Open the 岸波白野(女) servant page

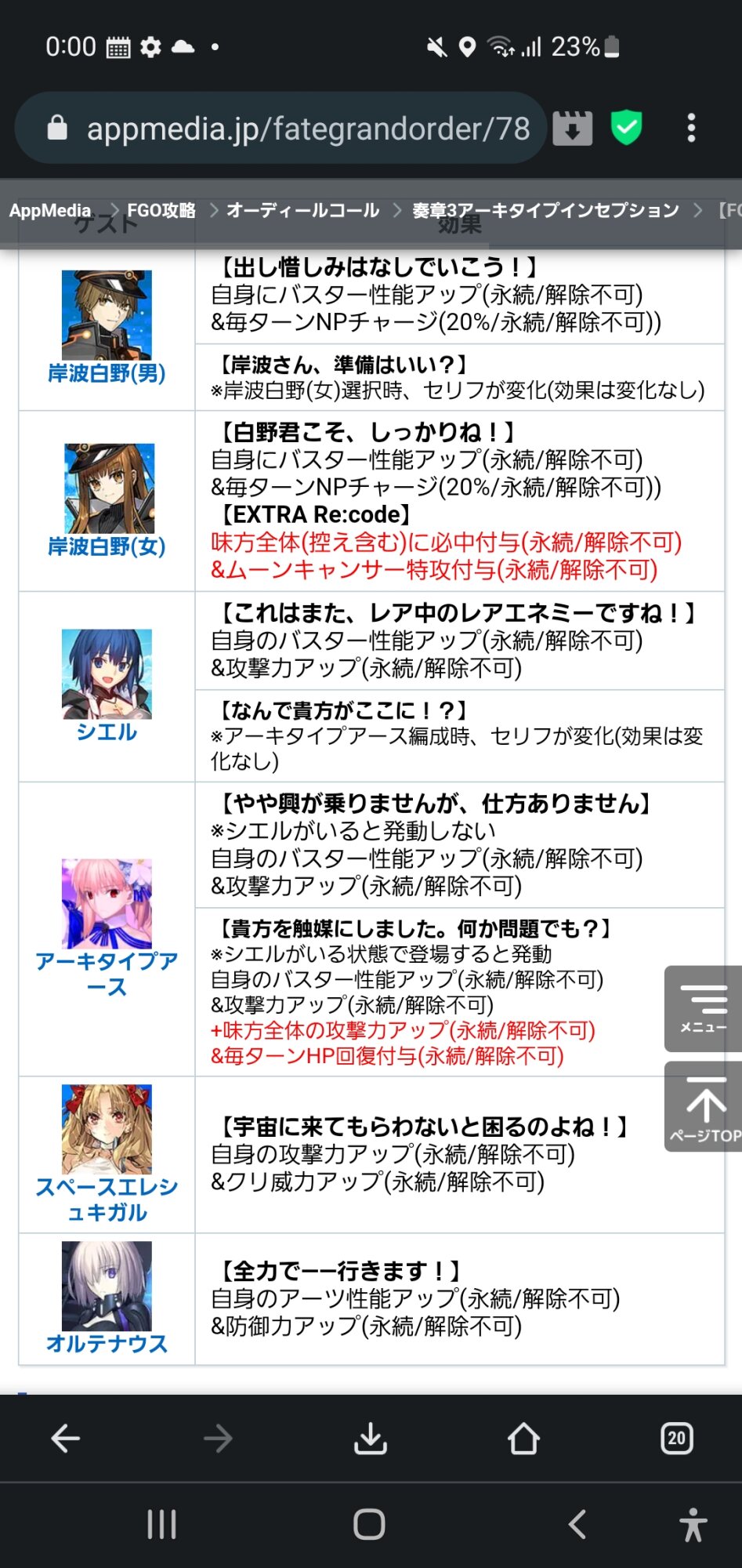coord(107,546)
